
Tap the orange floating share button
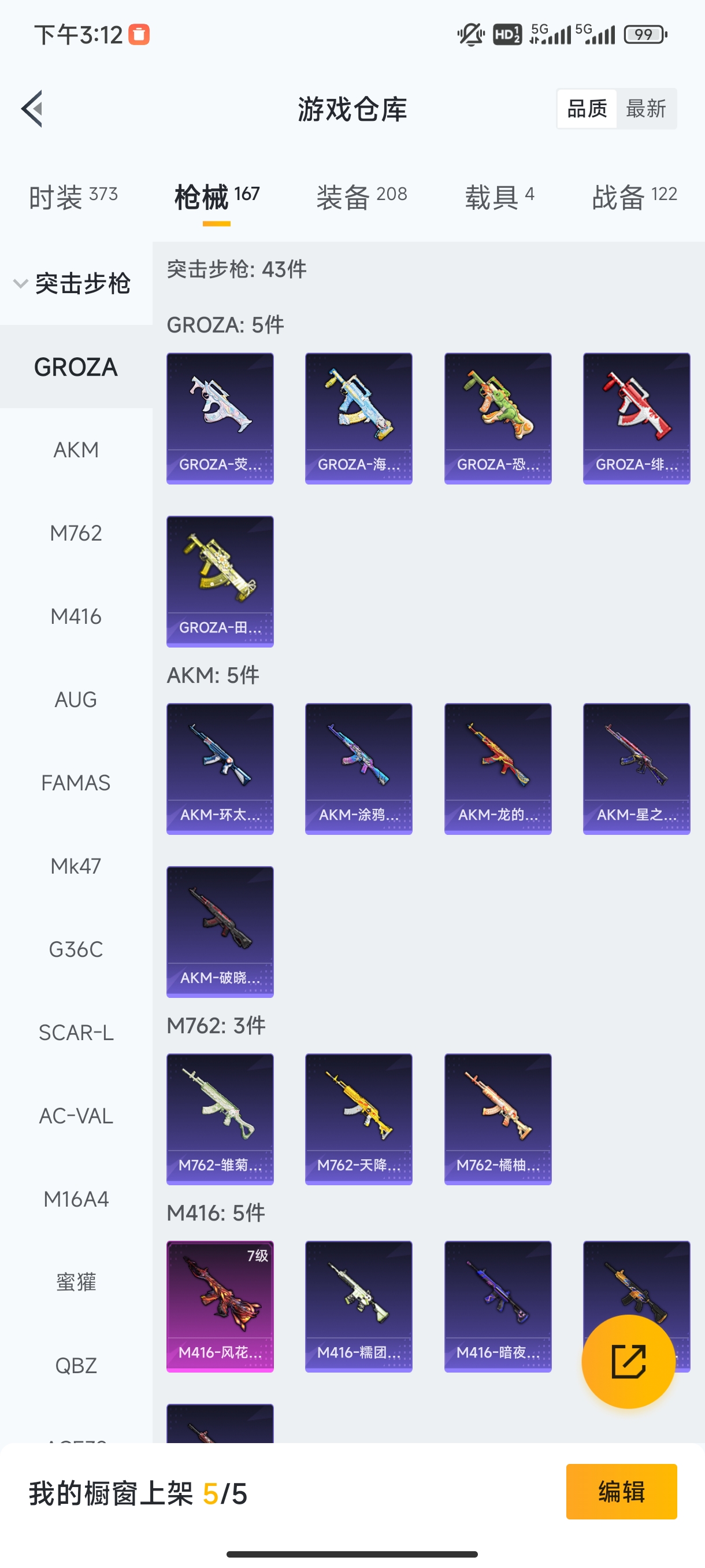pyautogui.click(x=628, y=1362)
